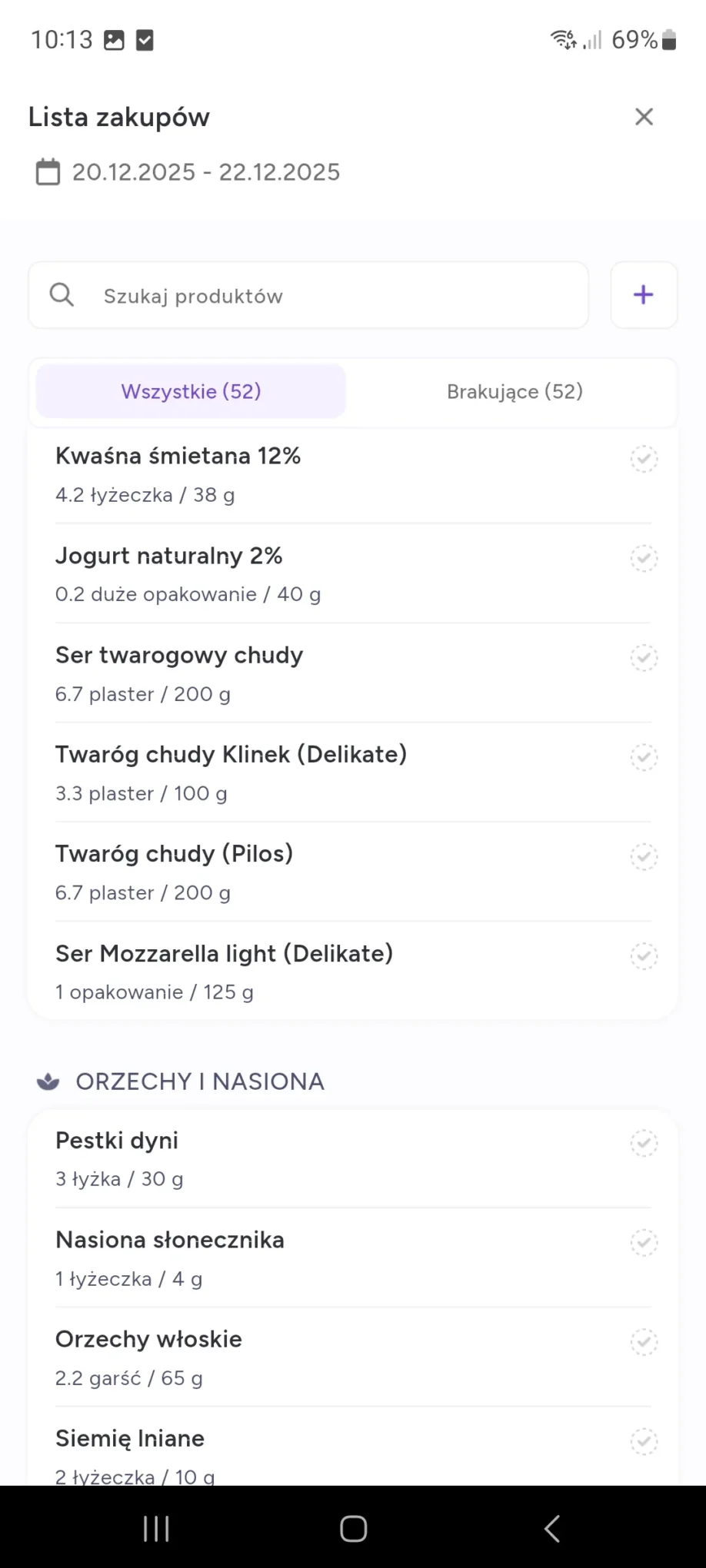The image size is (706, 1568).
Task: Tap the checkmark notification icon in status bar
Action: point(145,39)
